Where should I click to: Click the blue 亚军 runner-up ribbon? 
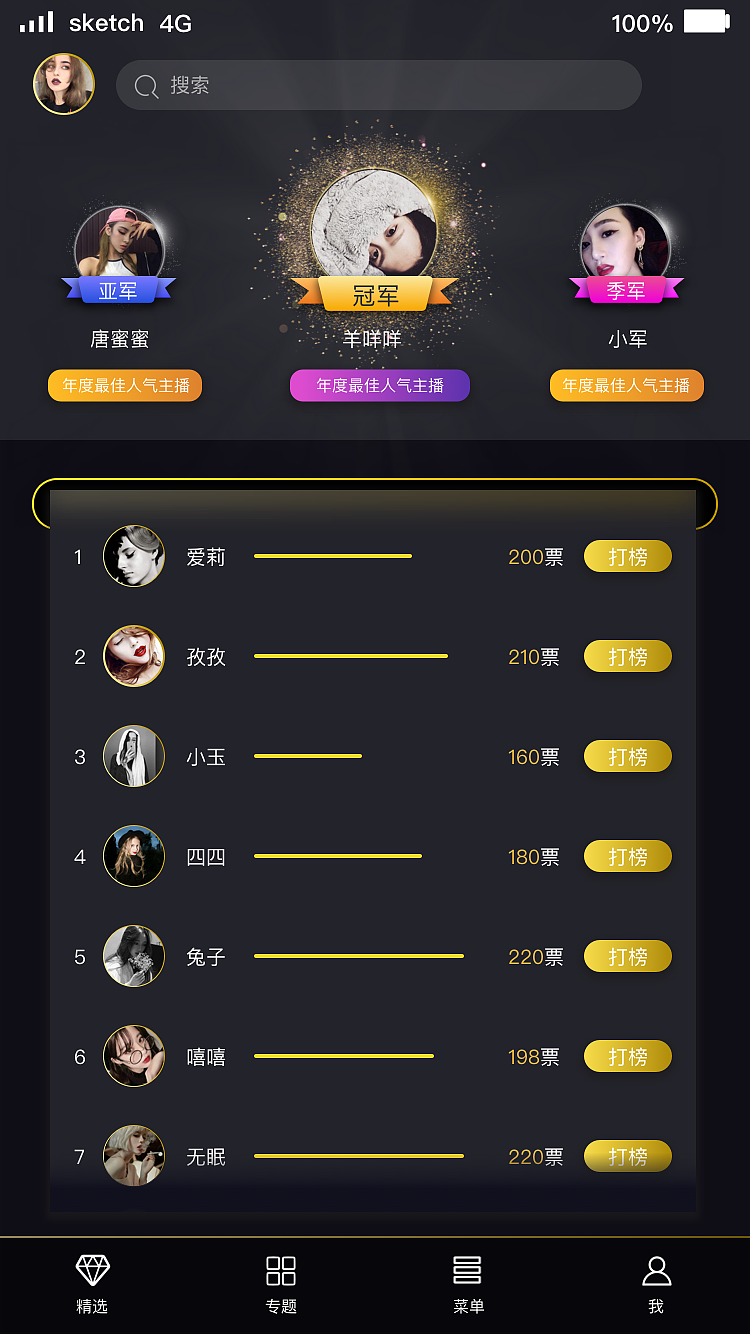(120, 291)
